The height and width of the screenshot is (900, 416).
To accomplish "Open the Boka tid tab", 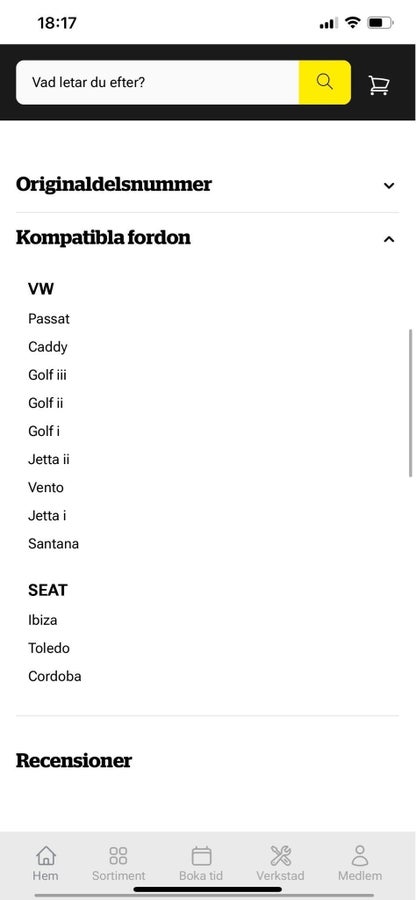I will click(x=201, y=864).
